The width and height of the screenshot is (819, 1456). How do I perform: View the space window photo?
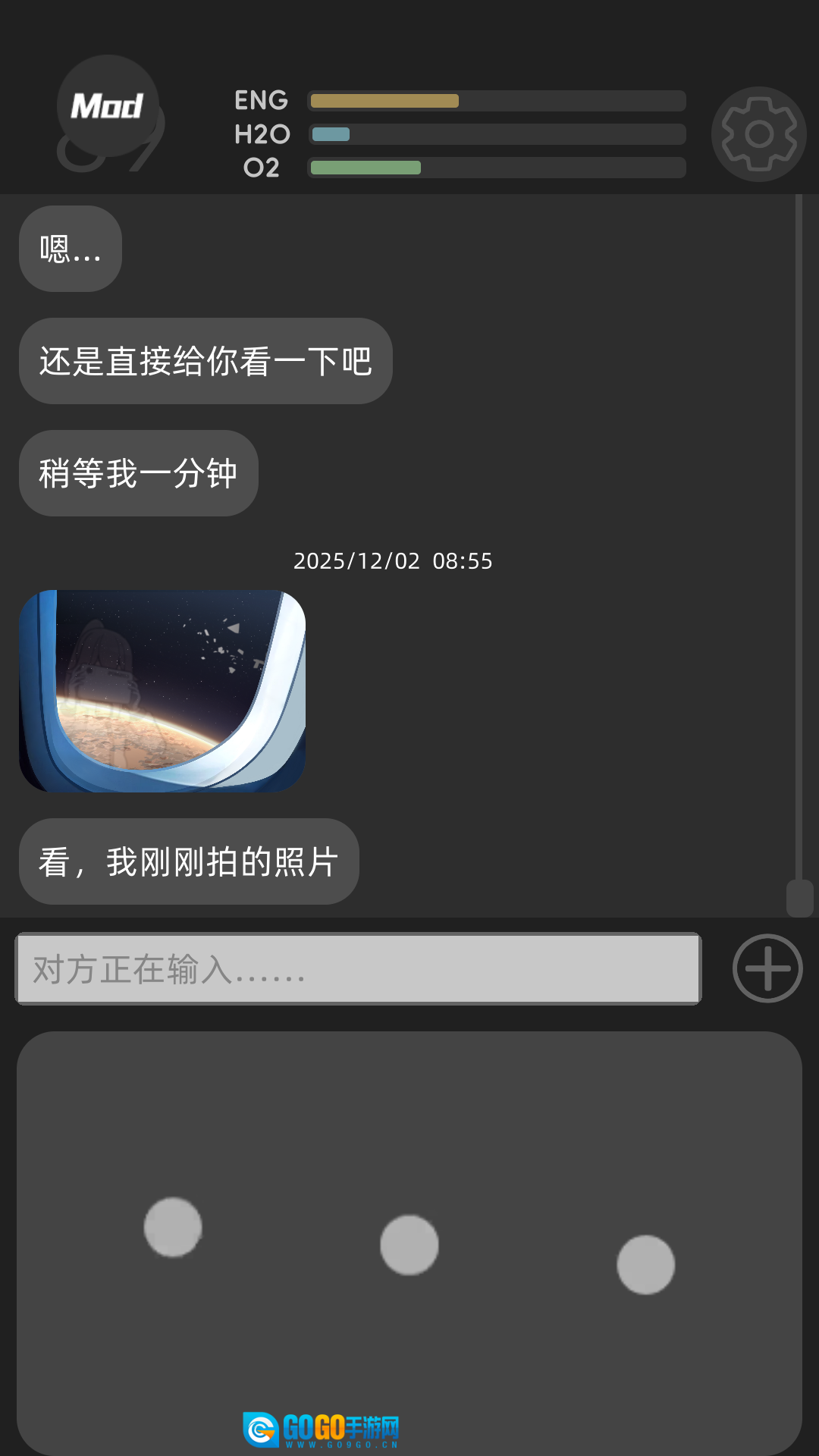pyautogui.click(x=162, y=691)
